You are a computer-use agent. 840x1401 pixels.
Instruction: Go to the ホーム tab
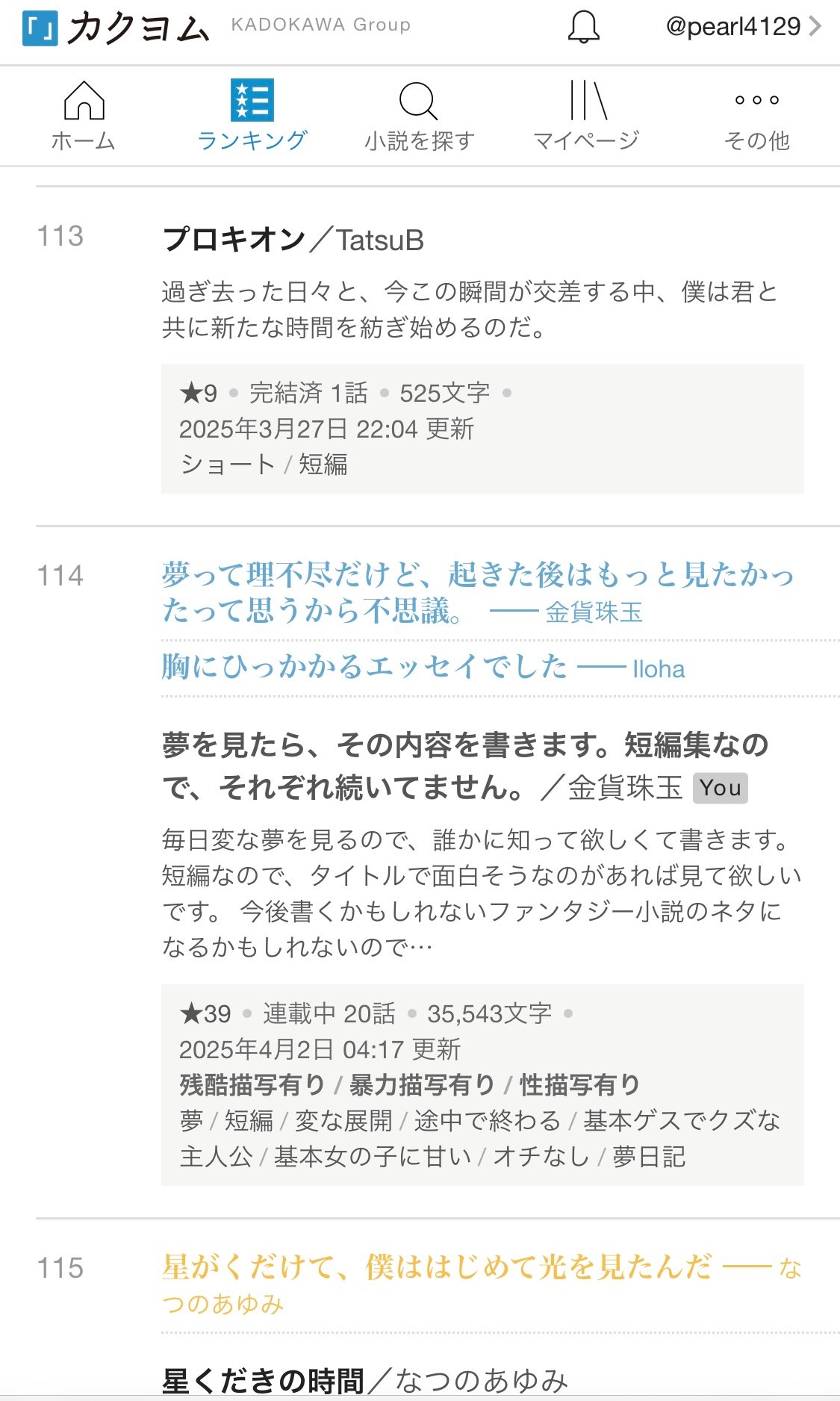click(84, 117)
